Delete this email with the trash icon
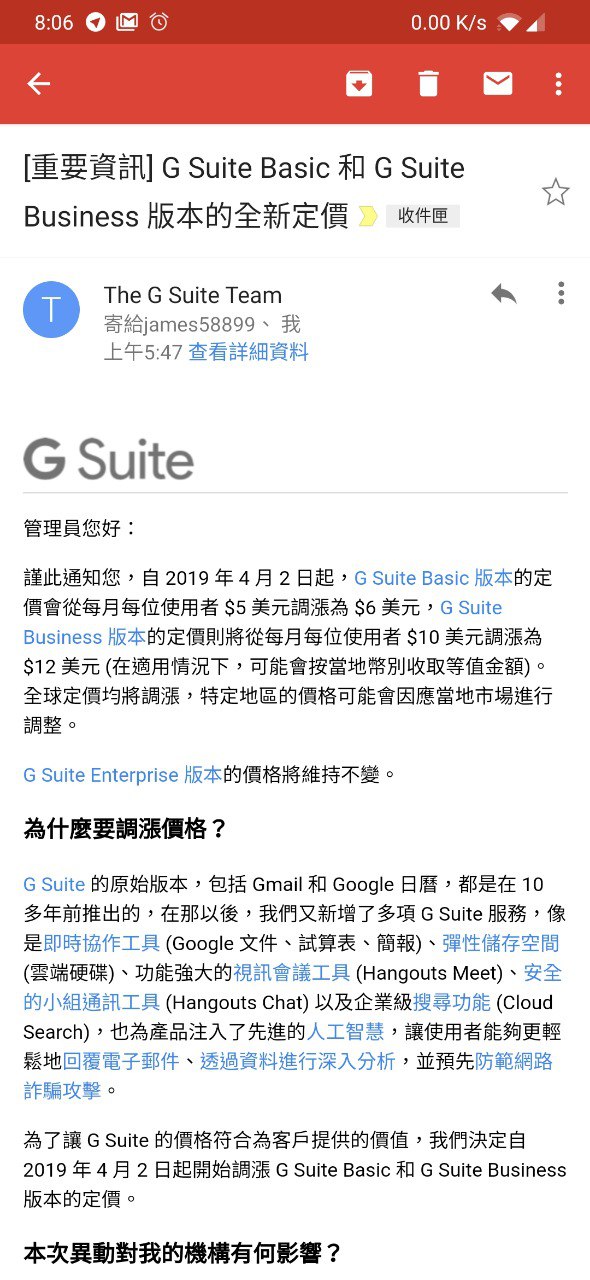This screenshot has height=1280, width=590. [428, 84]
